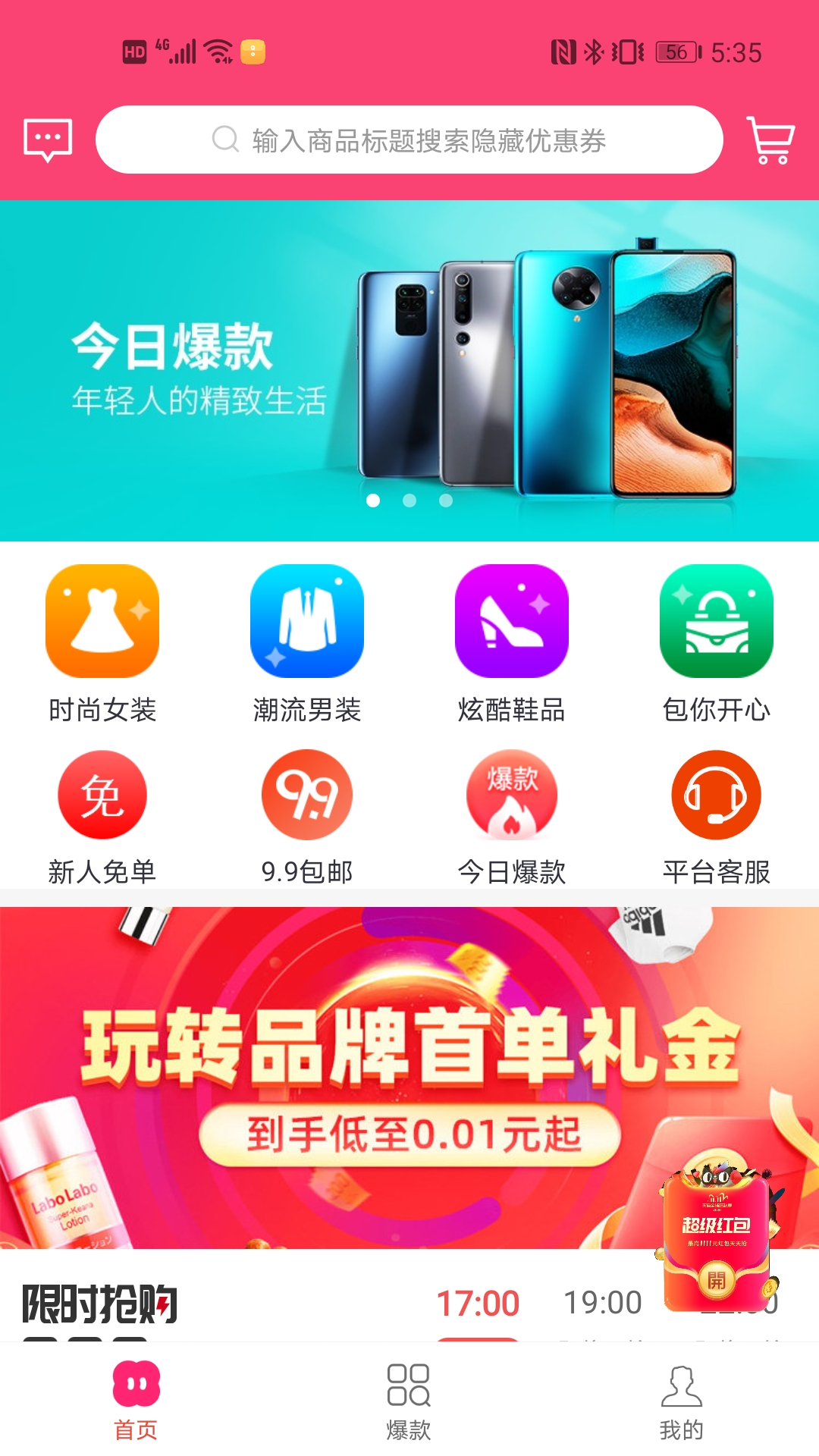
Task: Open the shopping cart
Action: click(x=770, y=140)
